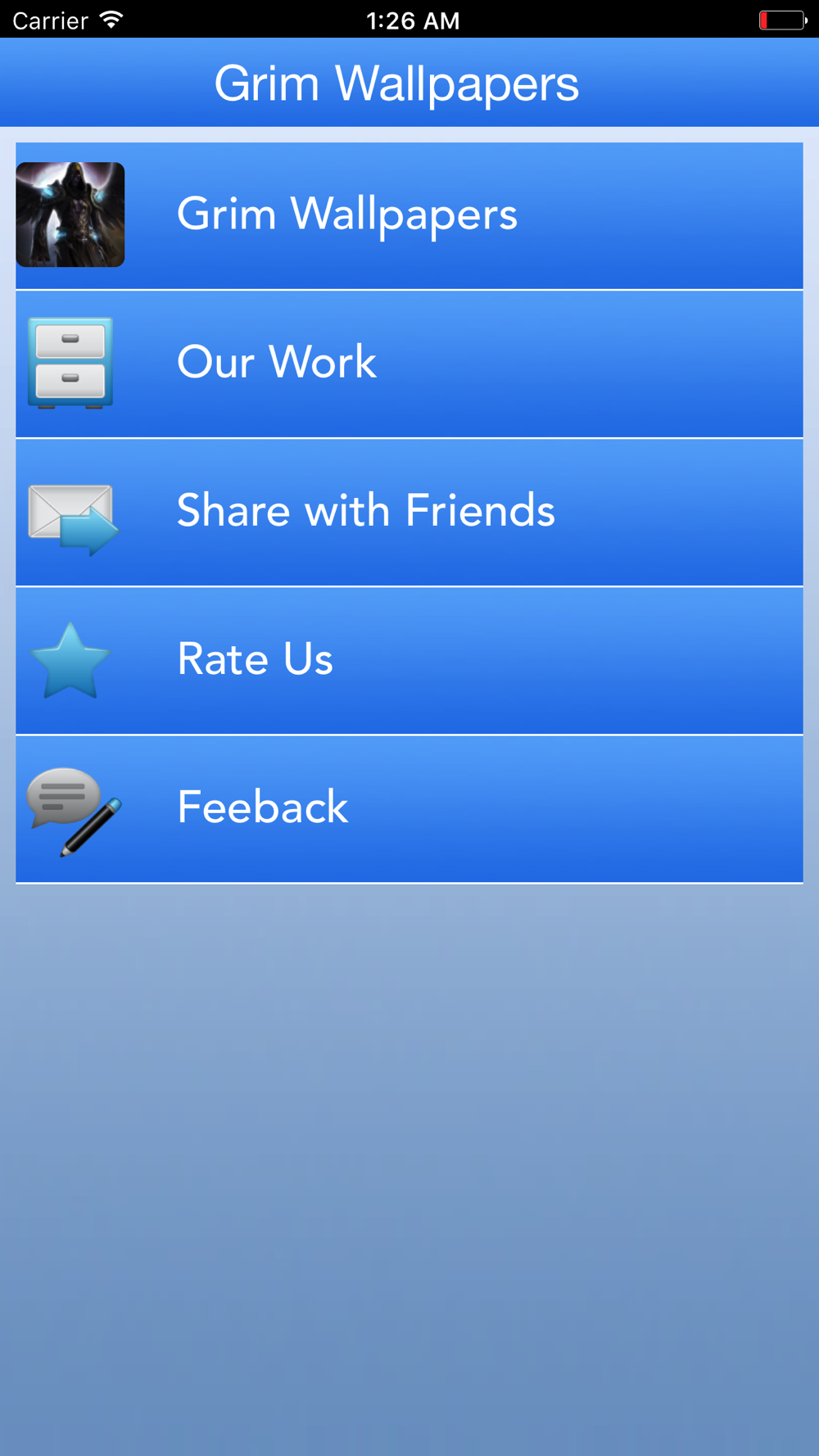
Task: Open the Feeback row
Action: click(x=409, y=808)
